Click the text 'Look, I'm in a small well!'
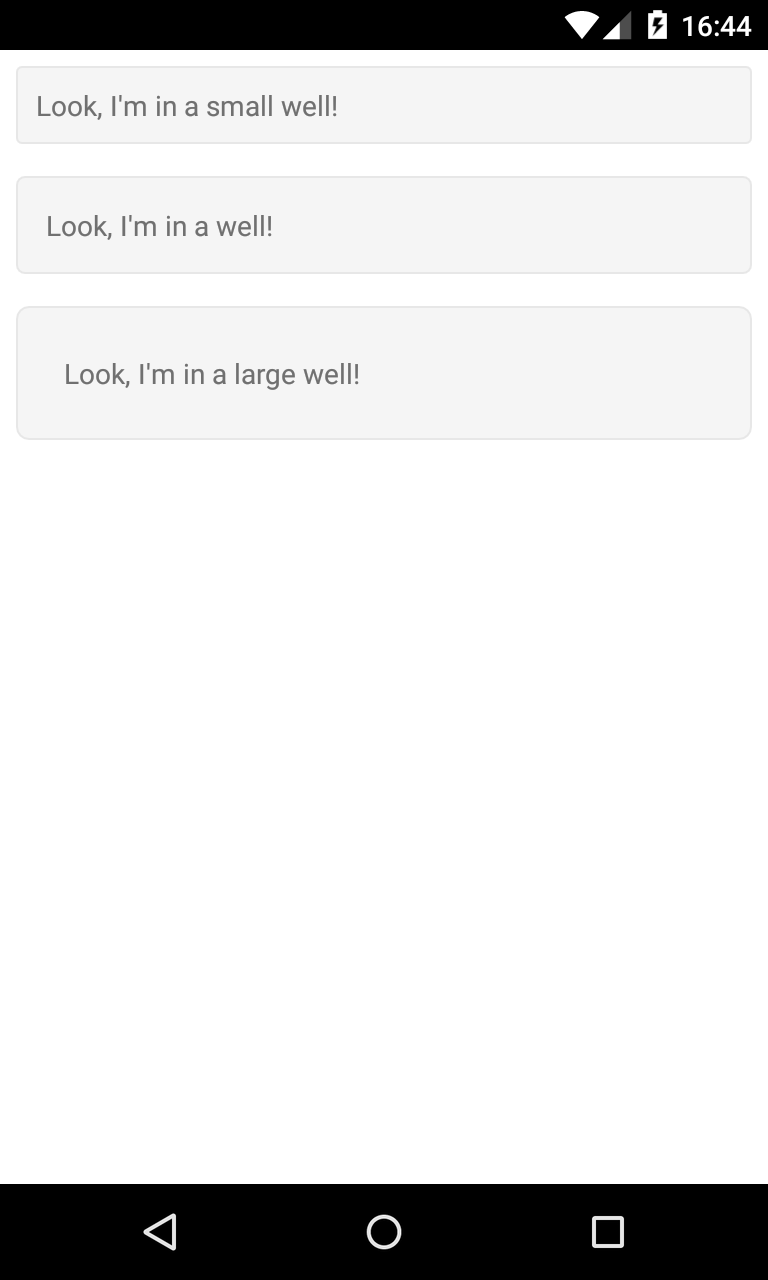 (188, 105)
